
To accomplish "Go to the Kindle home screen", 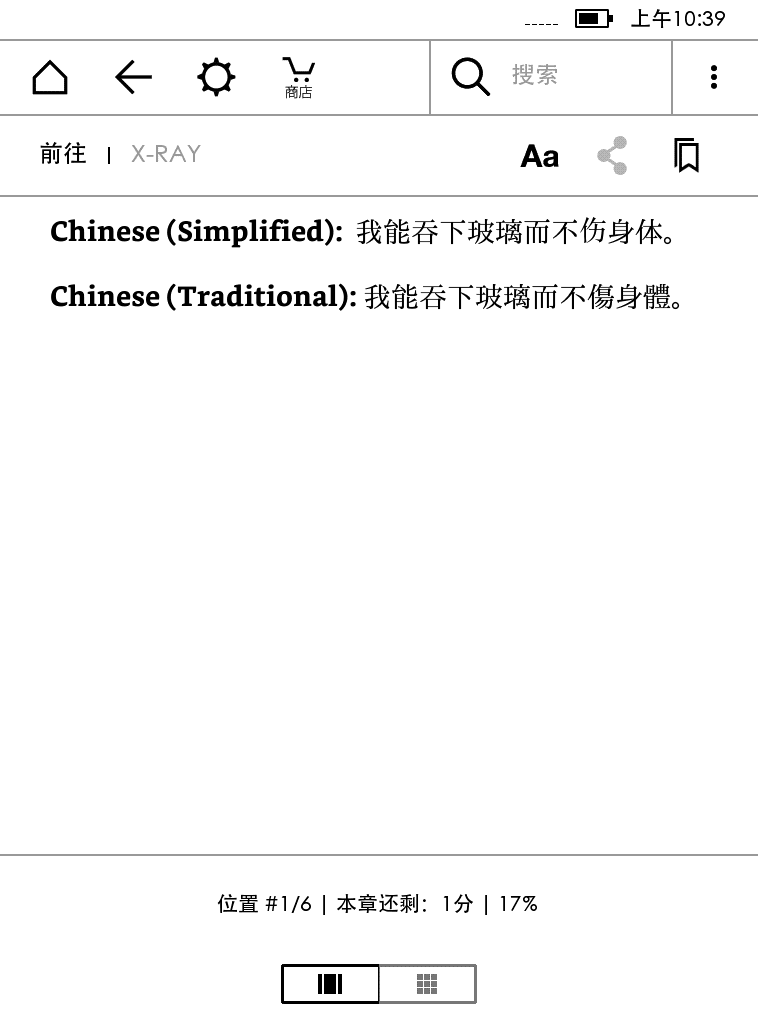I will click(x=50, y=77).
